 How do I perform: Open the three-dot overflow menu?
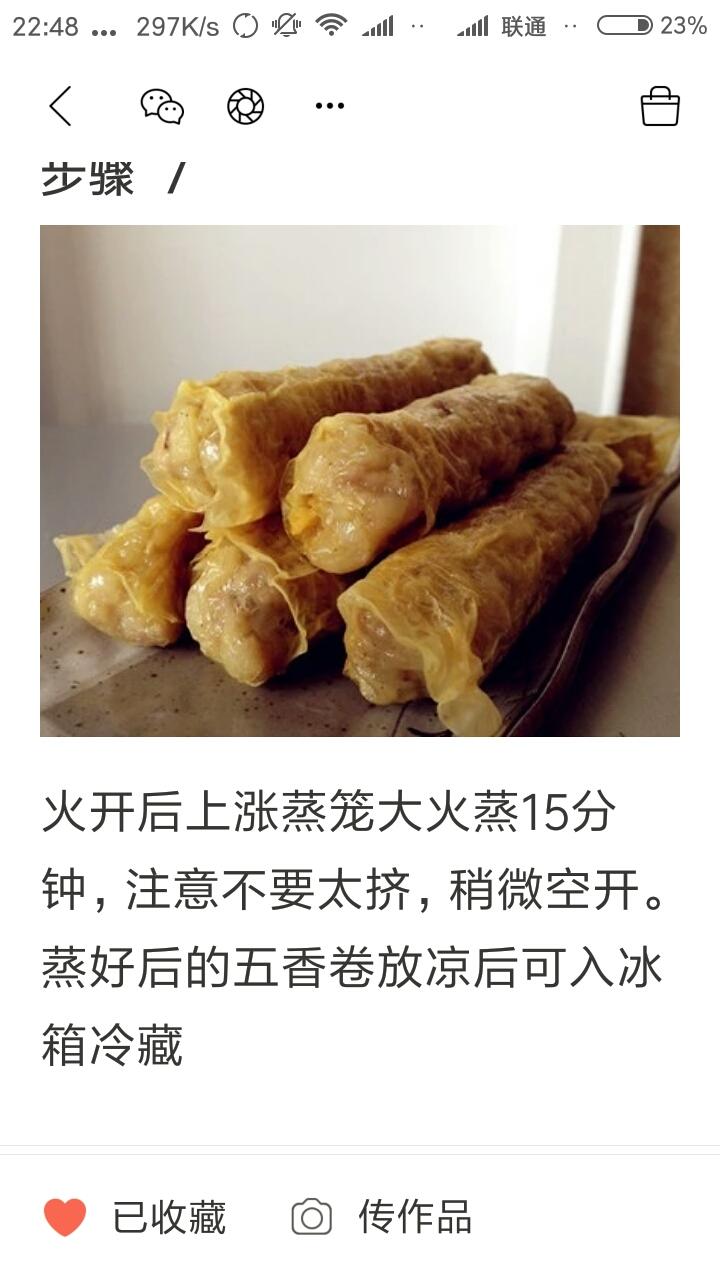pos(329,106)
